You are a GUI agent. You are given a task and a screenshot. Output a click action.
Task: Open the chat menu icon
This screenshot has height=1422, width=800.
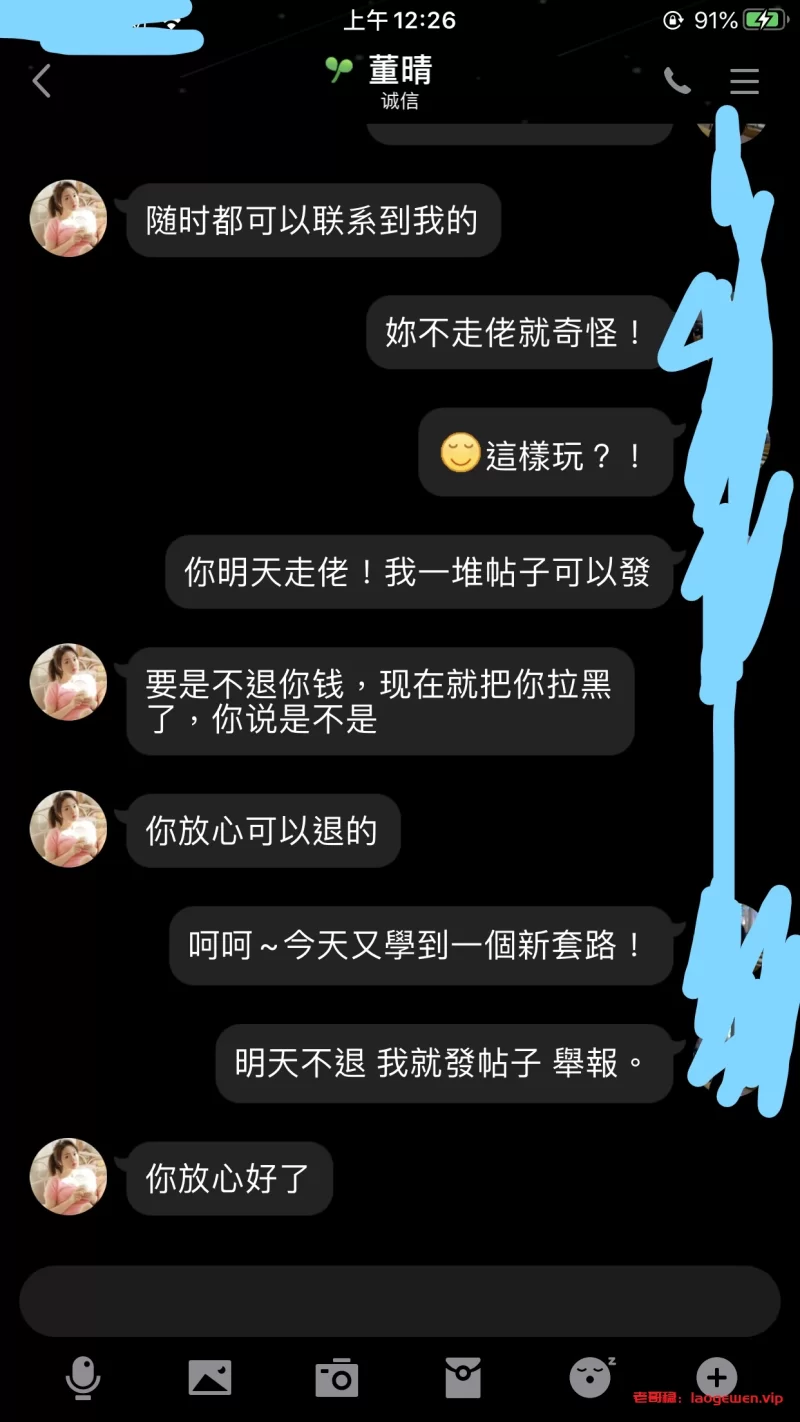(744, 81)
